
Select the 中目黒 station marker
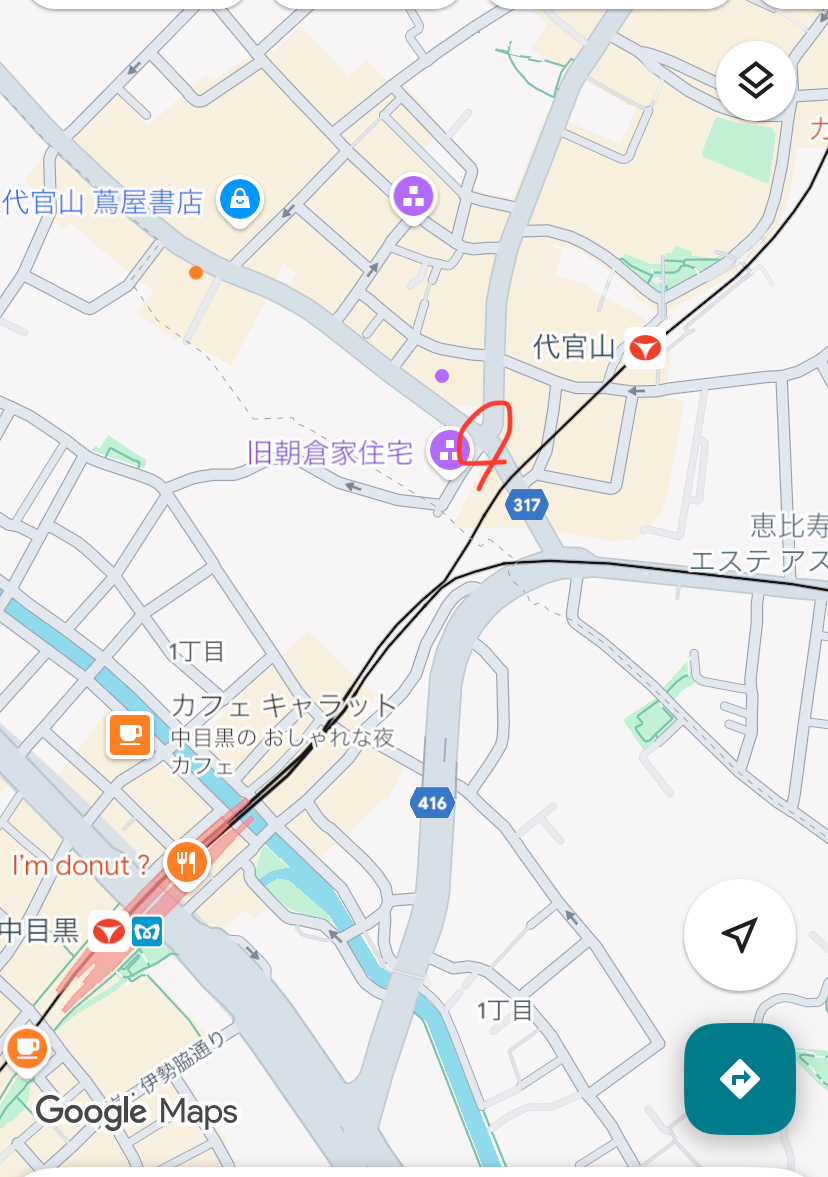[109, 932]
